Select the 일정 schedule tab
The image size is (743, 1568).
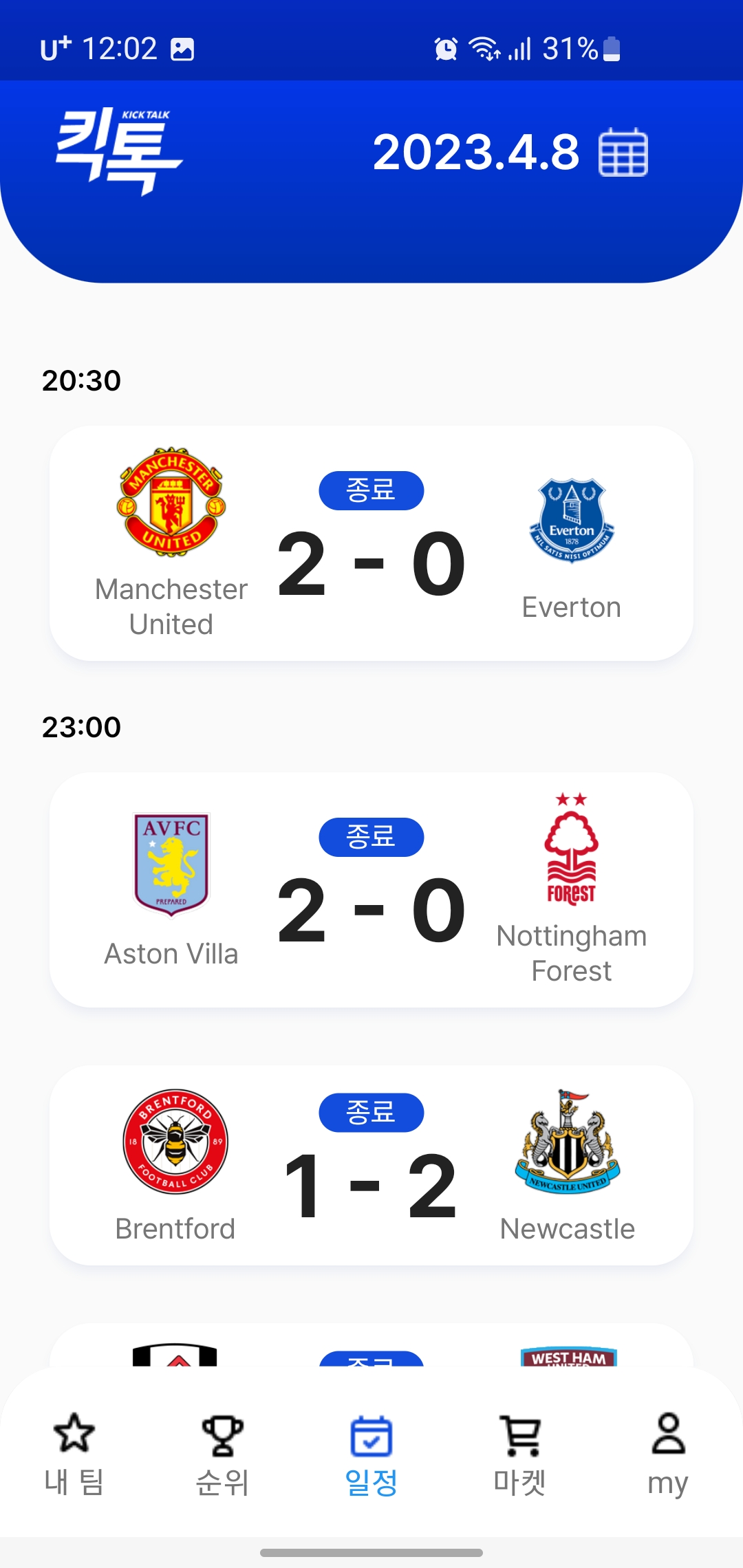pyautogui.click(x=371, y=1455)
